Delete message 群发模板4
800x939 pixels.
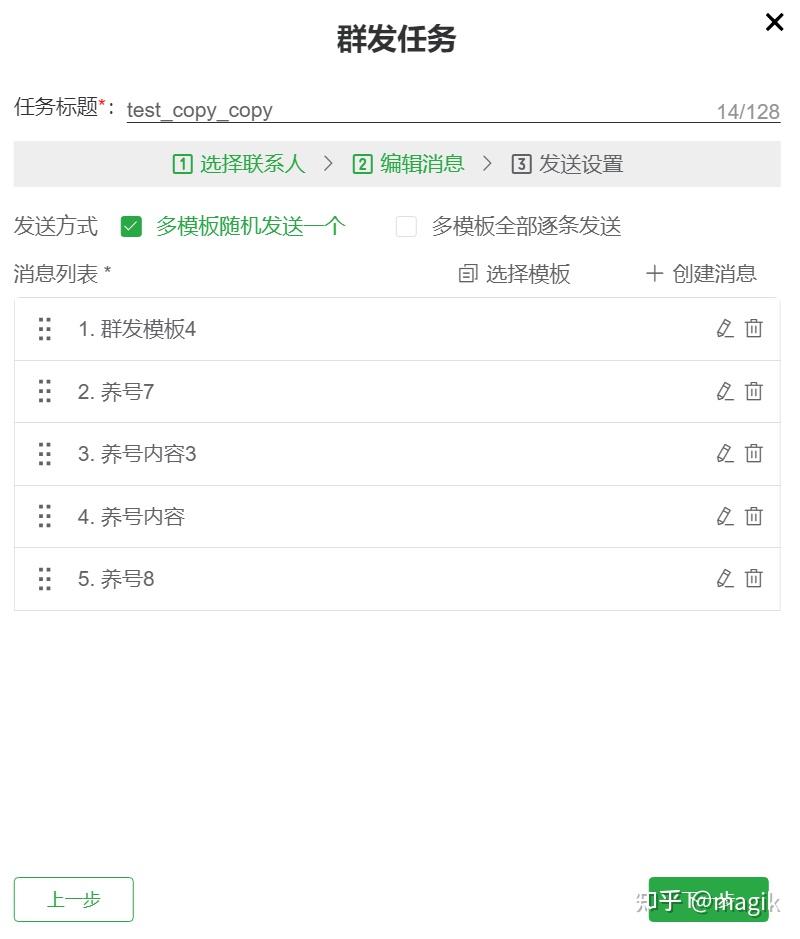(x=754, y=328)
